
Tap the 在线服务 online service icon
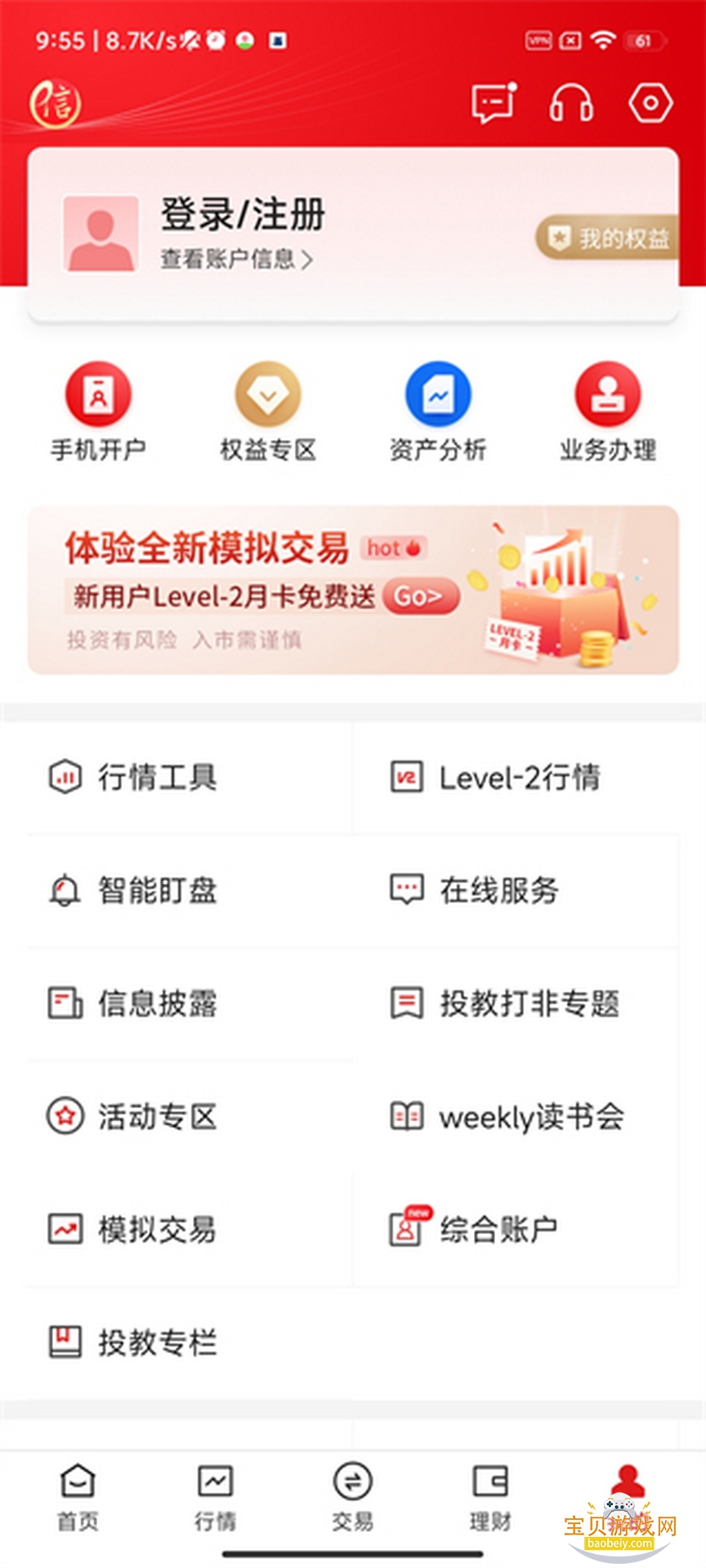click(x=405, y=891)
